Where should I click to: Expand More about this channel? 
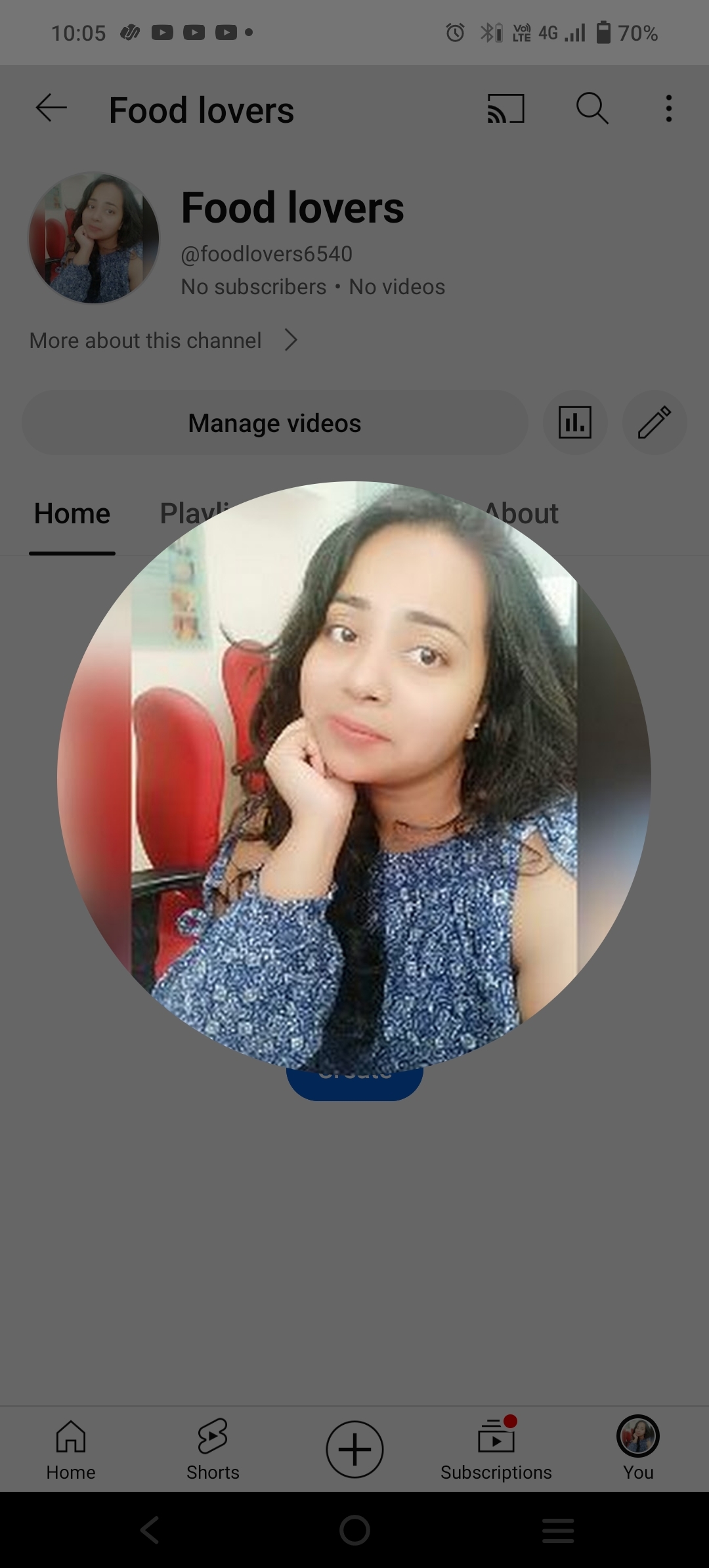point(164,340)
